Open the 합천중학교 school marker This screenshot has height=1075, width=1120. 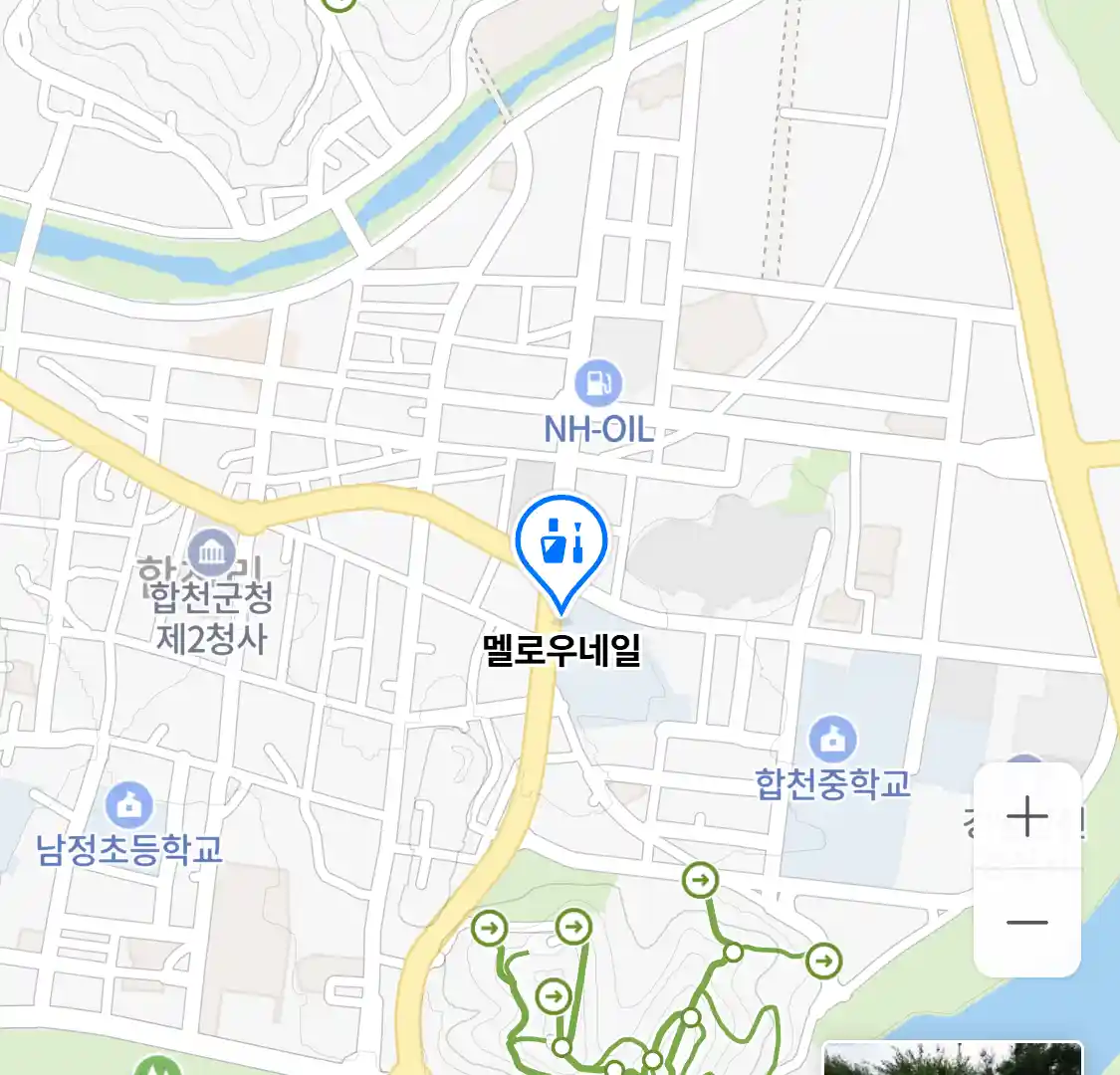[832, 740]
